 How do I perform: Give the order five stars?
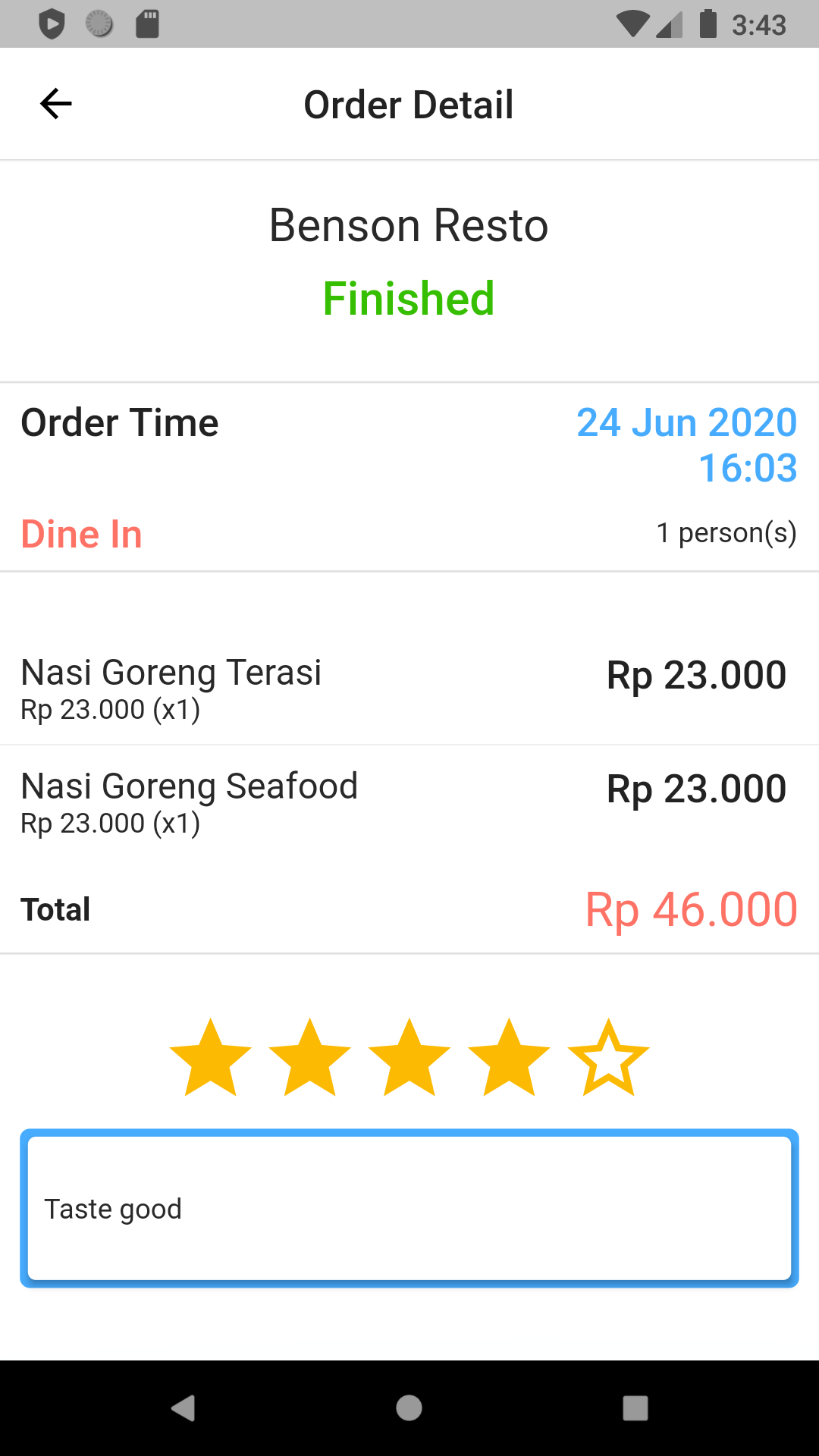(608, 1058)
